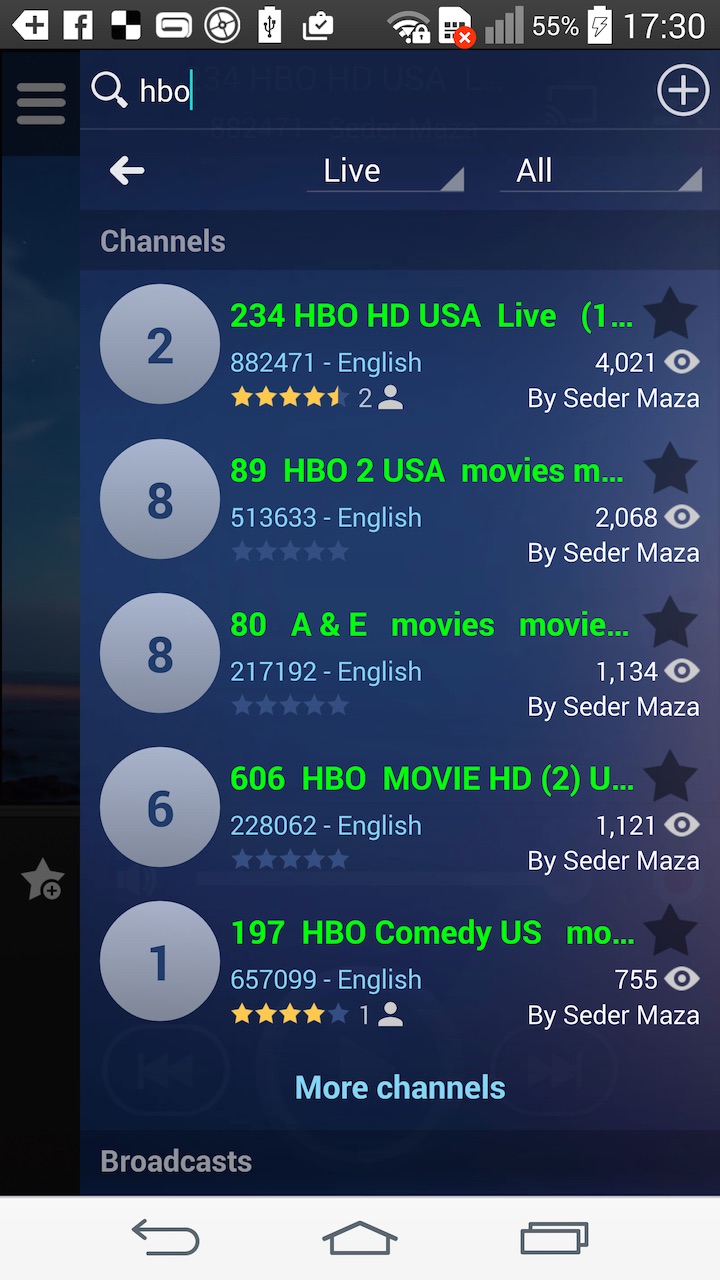Open channel 234 HBO HD USA Live

[x=431, y=316]
